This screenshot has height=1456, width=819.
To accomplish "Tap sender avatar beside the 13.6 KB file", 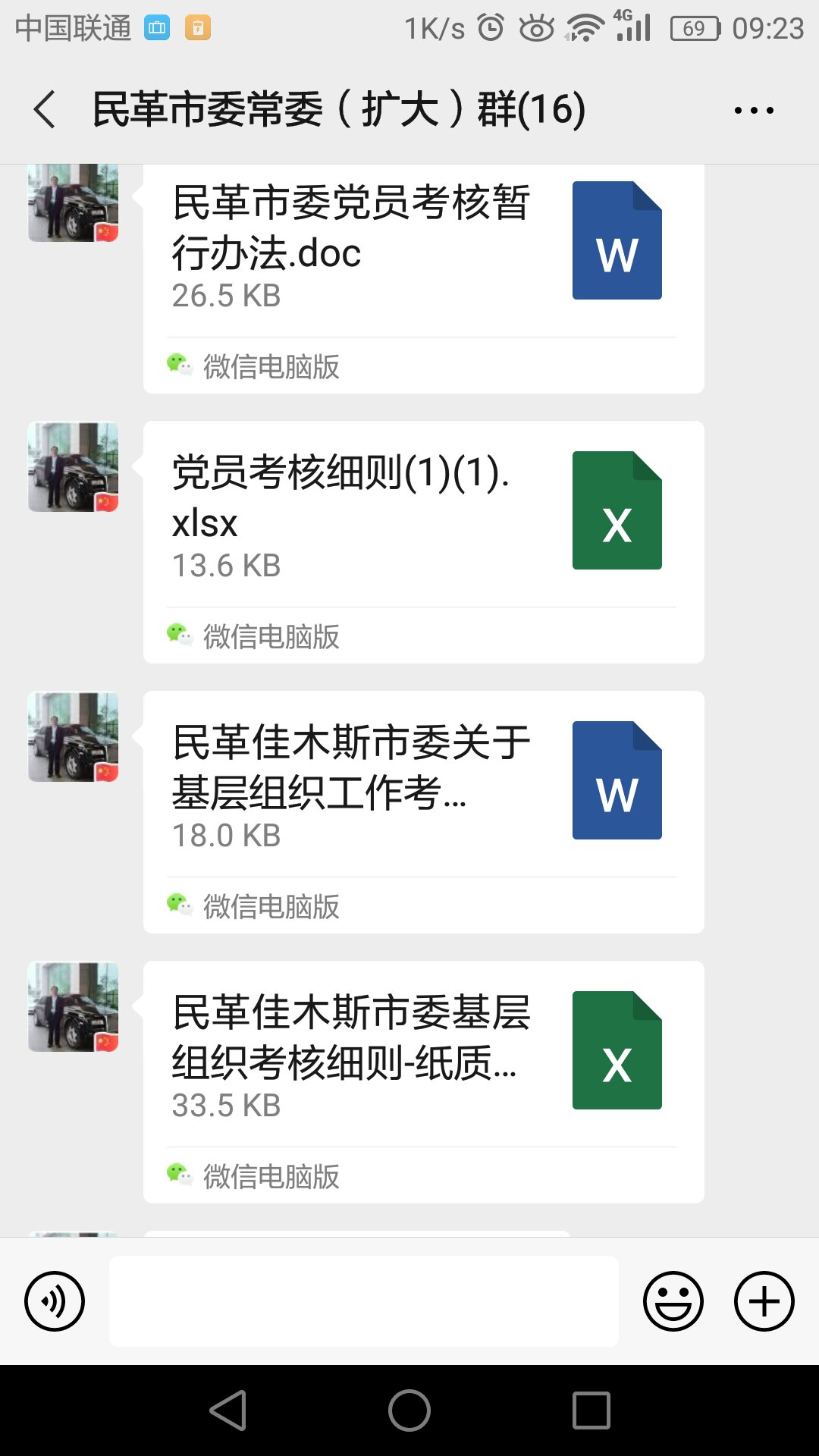I will click(x=74, y=467).
